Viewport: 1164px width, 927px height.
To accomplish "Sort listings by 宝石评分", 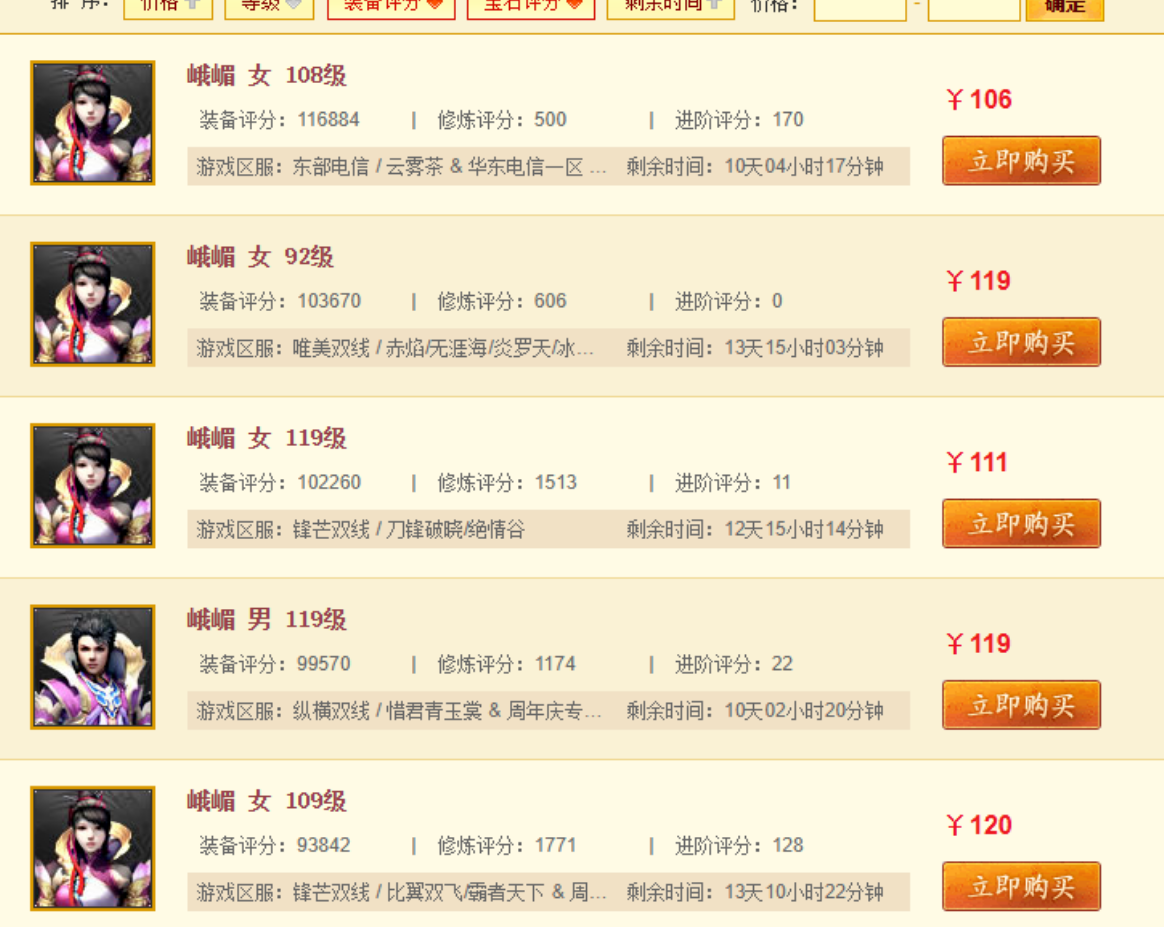I will pos(531,6).
